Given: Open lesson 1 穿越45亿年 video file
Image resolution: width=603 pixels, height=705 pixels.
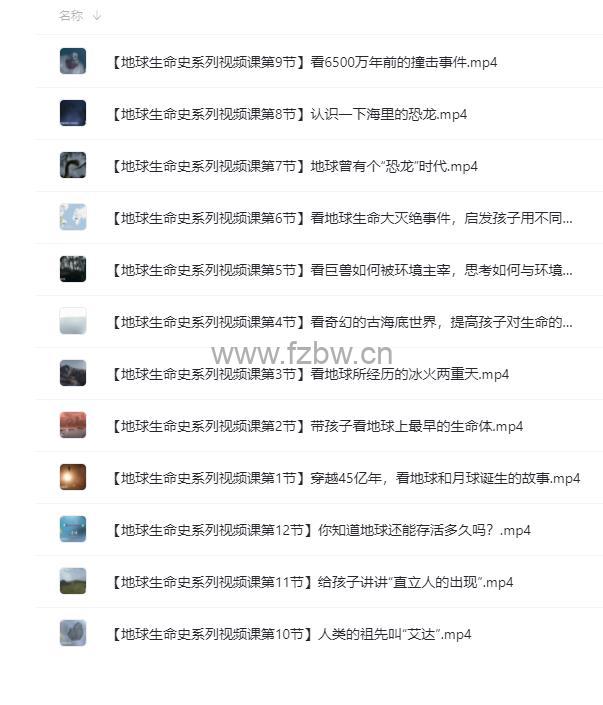Looking at the screenshot, I should 346,478.
